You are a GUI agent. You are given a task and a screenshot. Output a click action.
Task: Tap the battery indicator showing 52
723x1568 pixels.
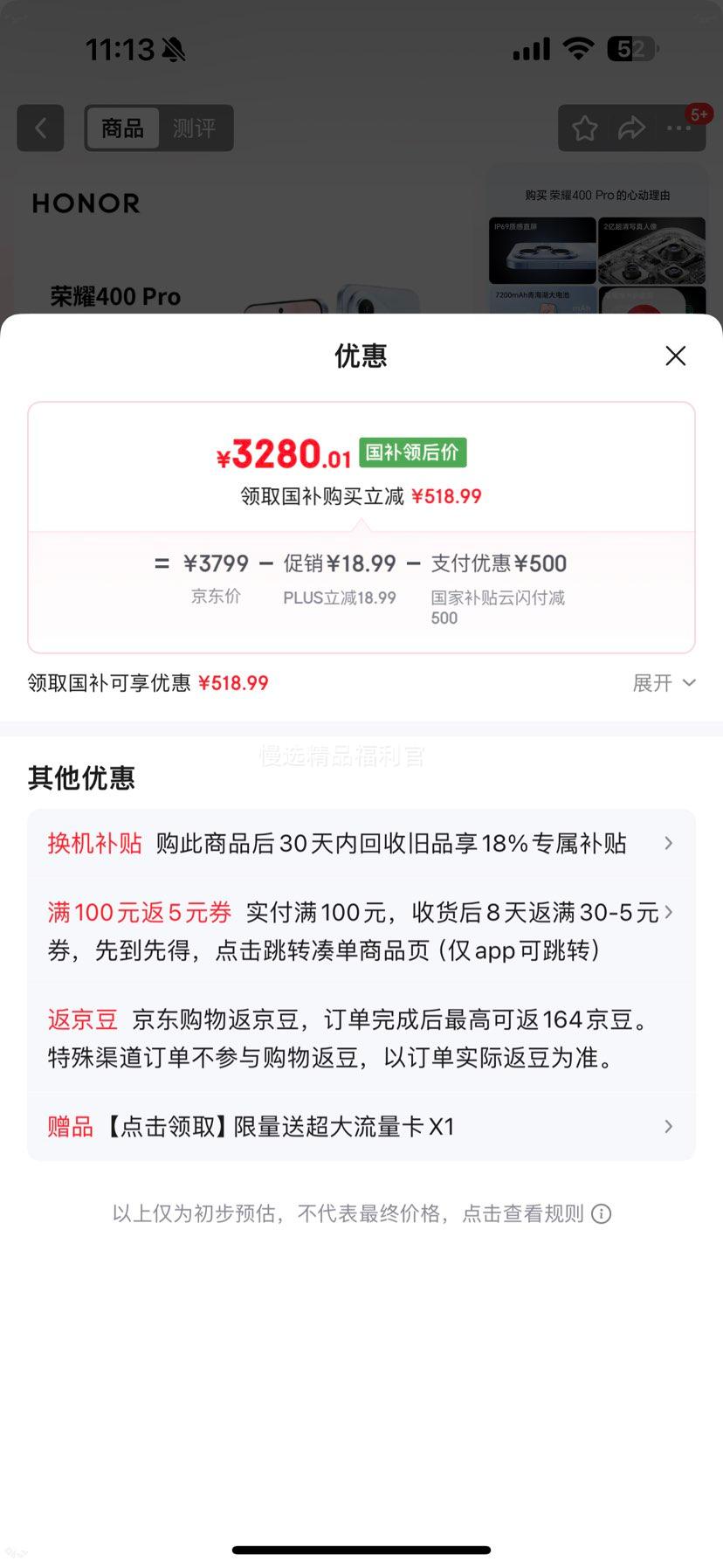pyautogui.click(x=632, y=50)
